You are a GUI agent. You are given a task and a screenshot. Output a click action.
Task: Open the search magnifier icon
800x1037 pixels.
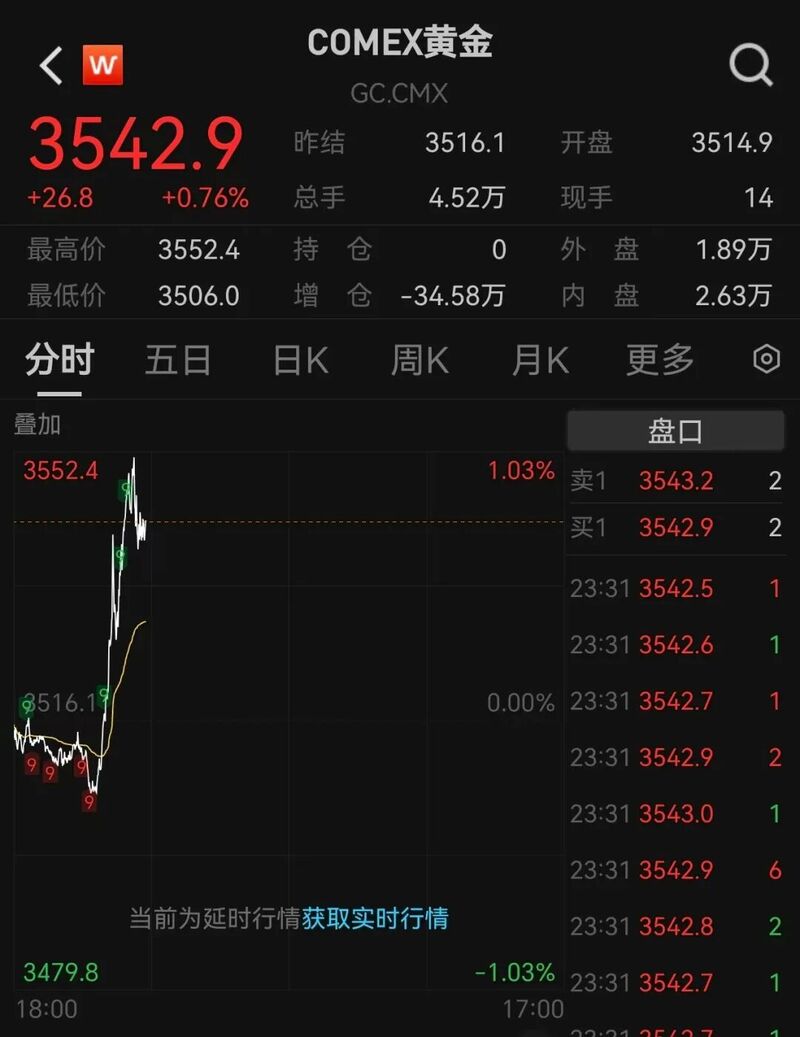pos(750,66)
